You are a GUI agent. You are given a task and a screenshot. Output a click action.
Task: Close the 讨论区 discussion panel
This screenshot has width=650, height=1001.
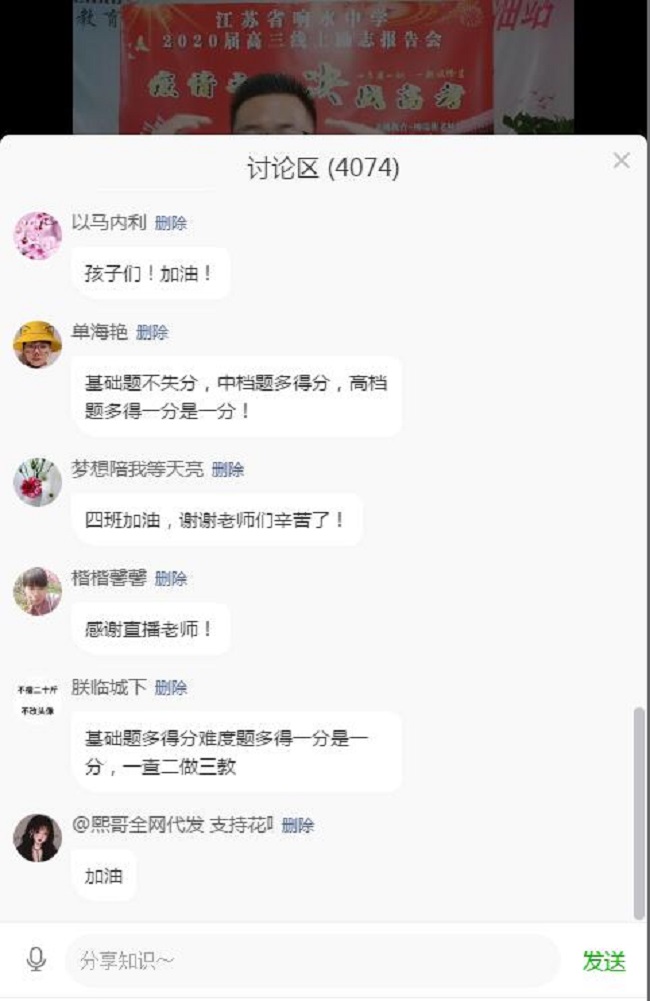(x=621, y=161)
